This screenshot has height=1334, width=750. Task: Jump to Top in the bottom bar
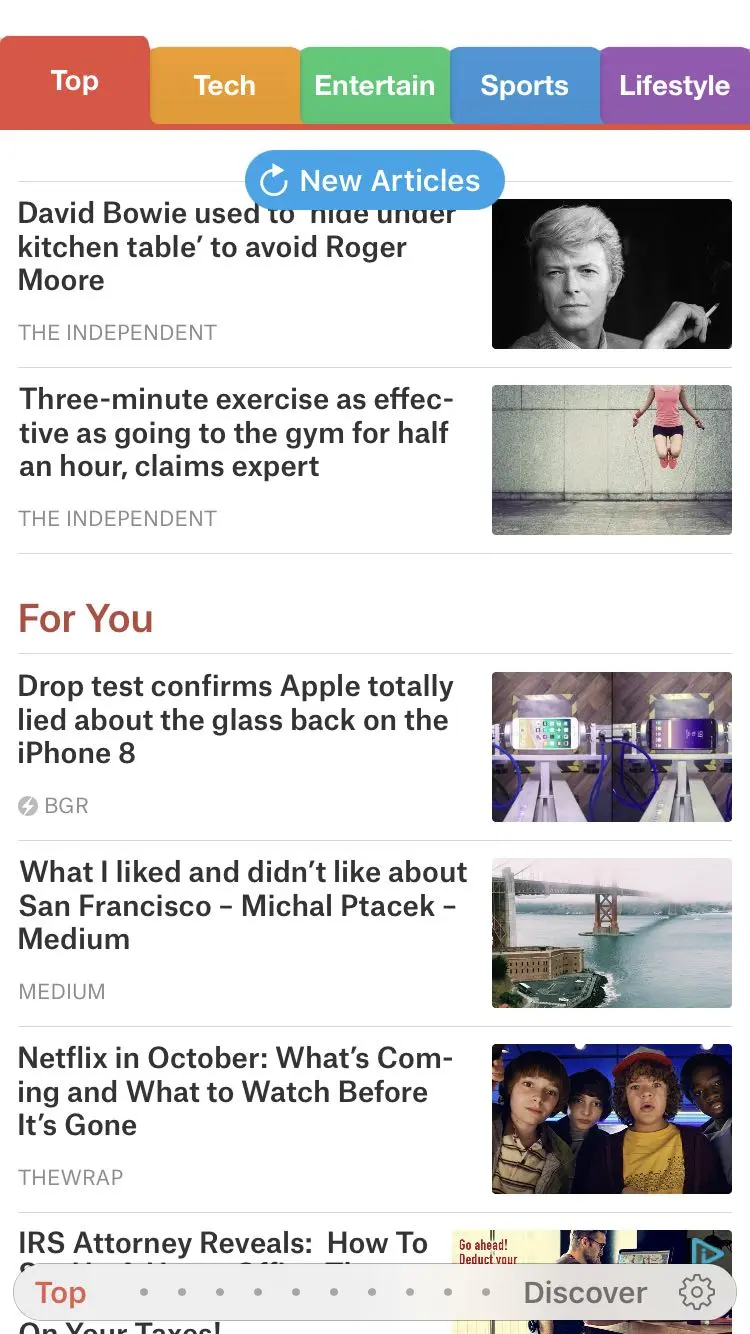pyautogui.click(x=61, y=1292)
